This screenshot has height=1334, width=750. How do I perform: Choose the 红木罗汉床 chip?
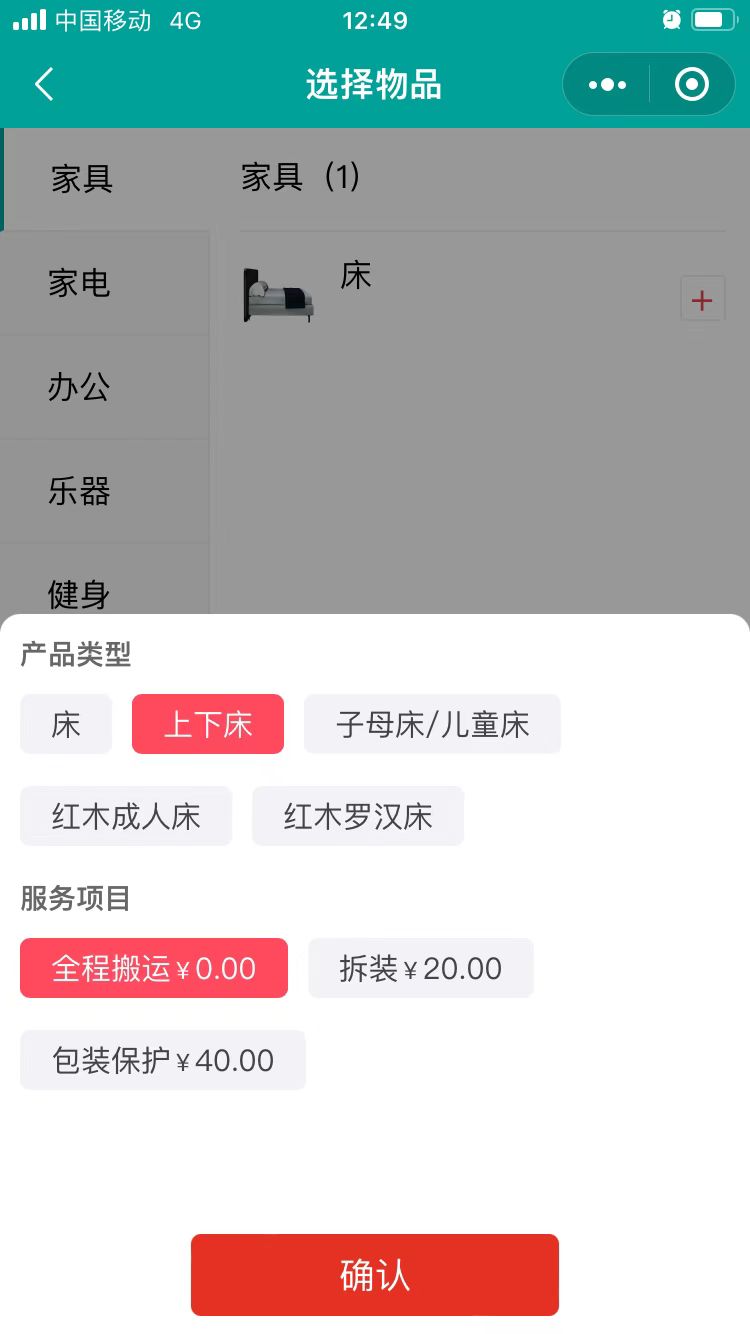(358, 816)
